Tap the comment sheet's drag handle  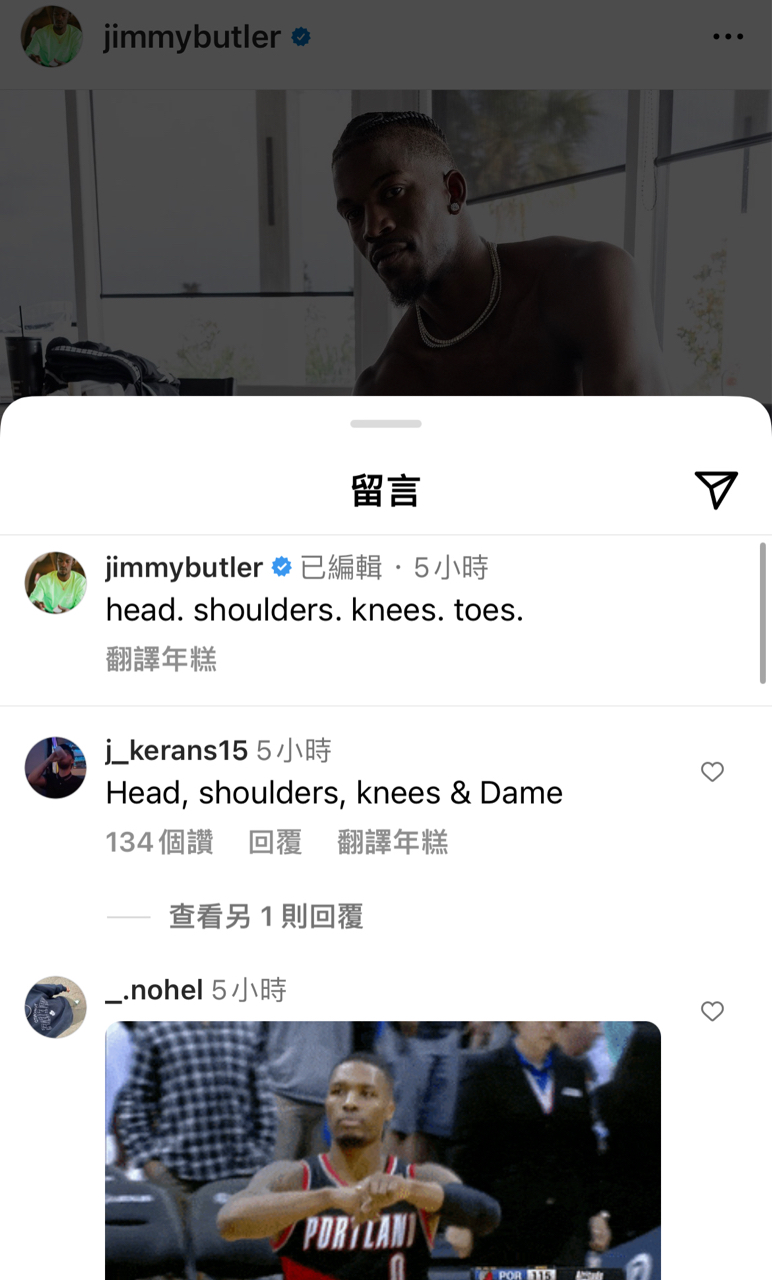coord(386,424)
